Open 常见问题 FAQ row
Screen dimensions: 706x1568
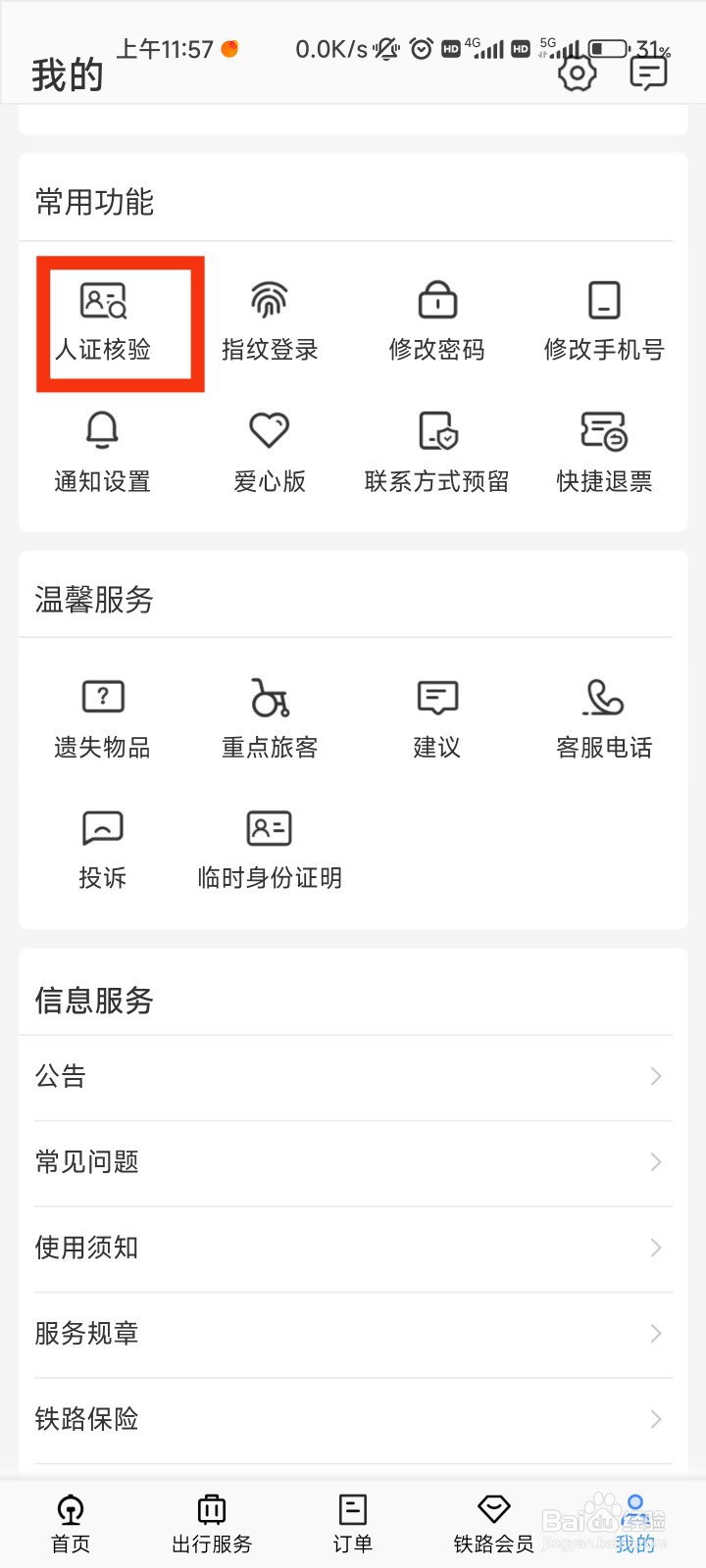point(353,1162)
